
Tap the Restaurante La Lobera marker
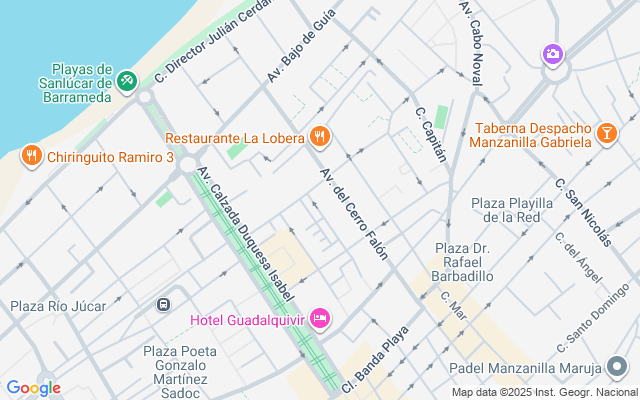click(320, 136)
